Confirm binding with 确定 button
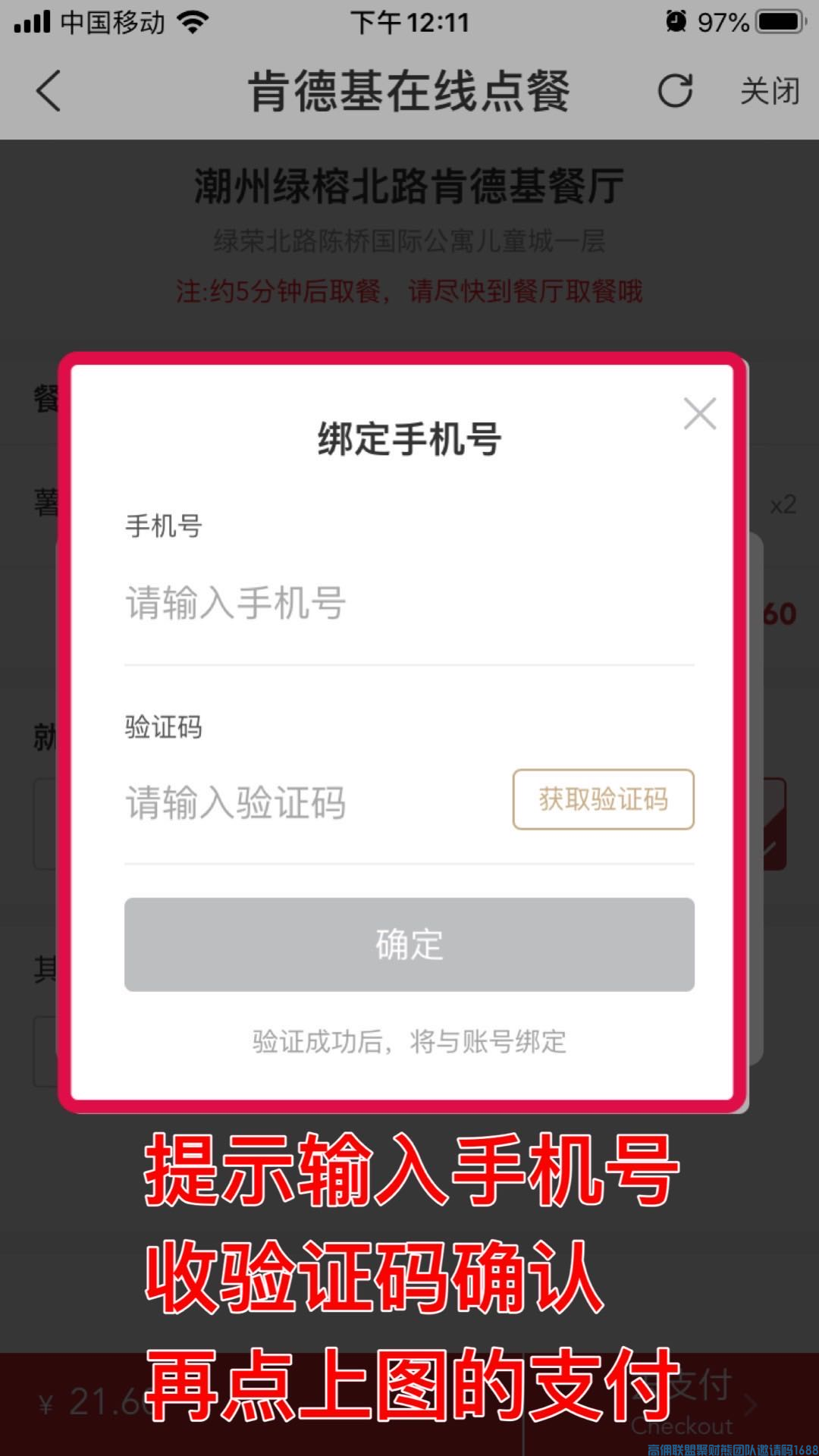The image size is (819, 1456). [x=409, y=945]
